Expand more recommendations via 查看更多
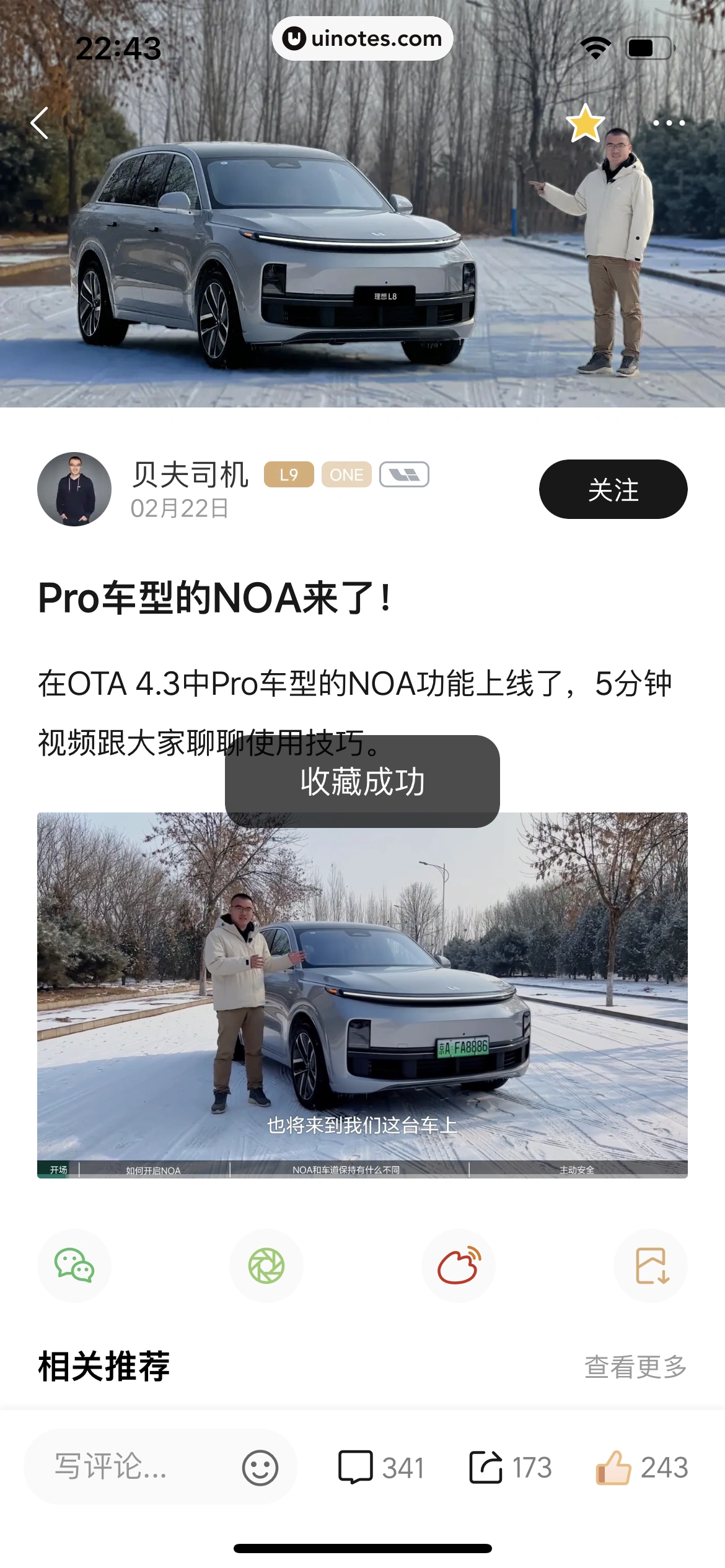The height and width of the screenshot is (1568, 725). click(636, 1369)
